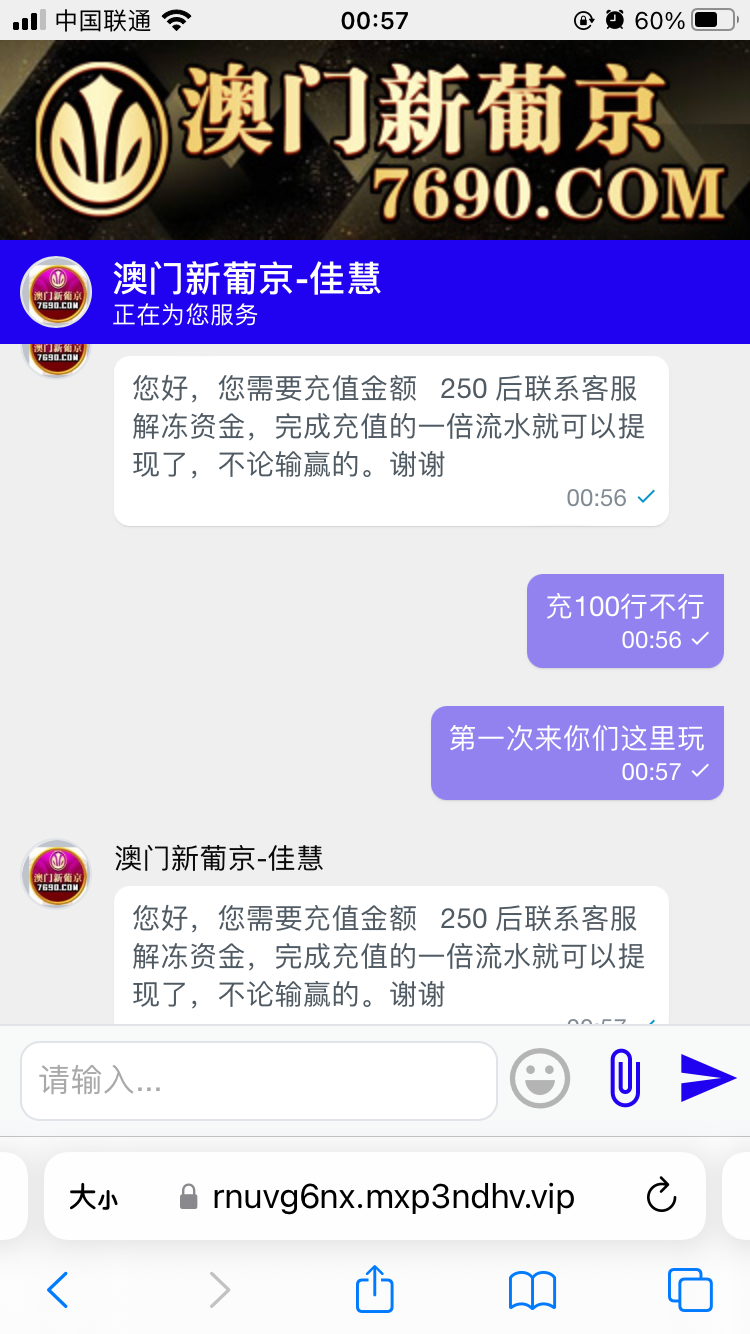Send the message
Viewport: 750px width, 1334px height.
click(707, 1078)
